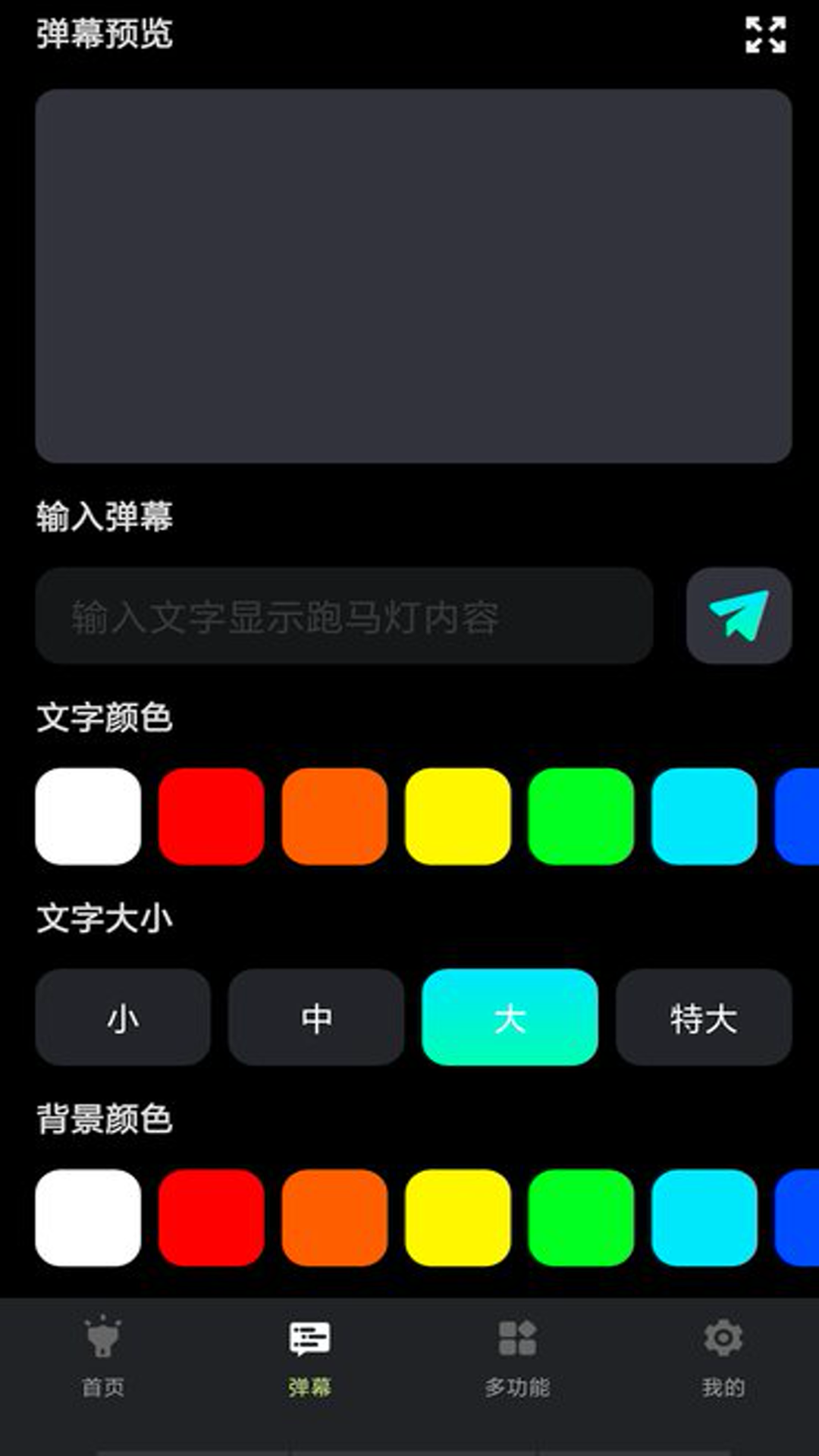Set 文字颜色 to red

coord(211,816)
